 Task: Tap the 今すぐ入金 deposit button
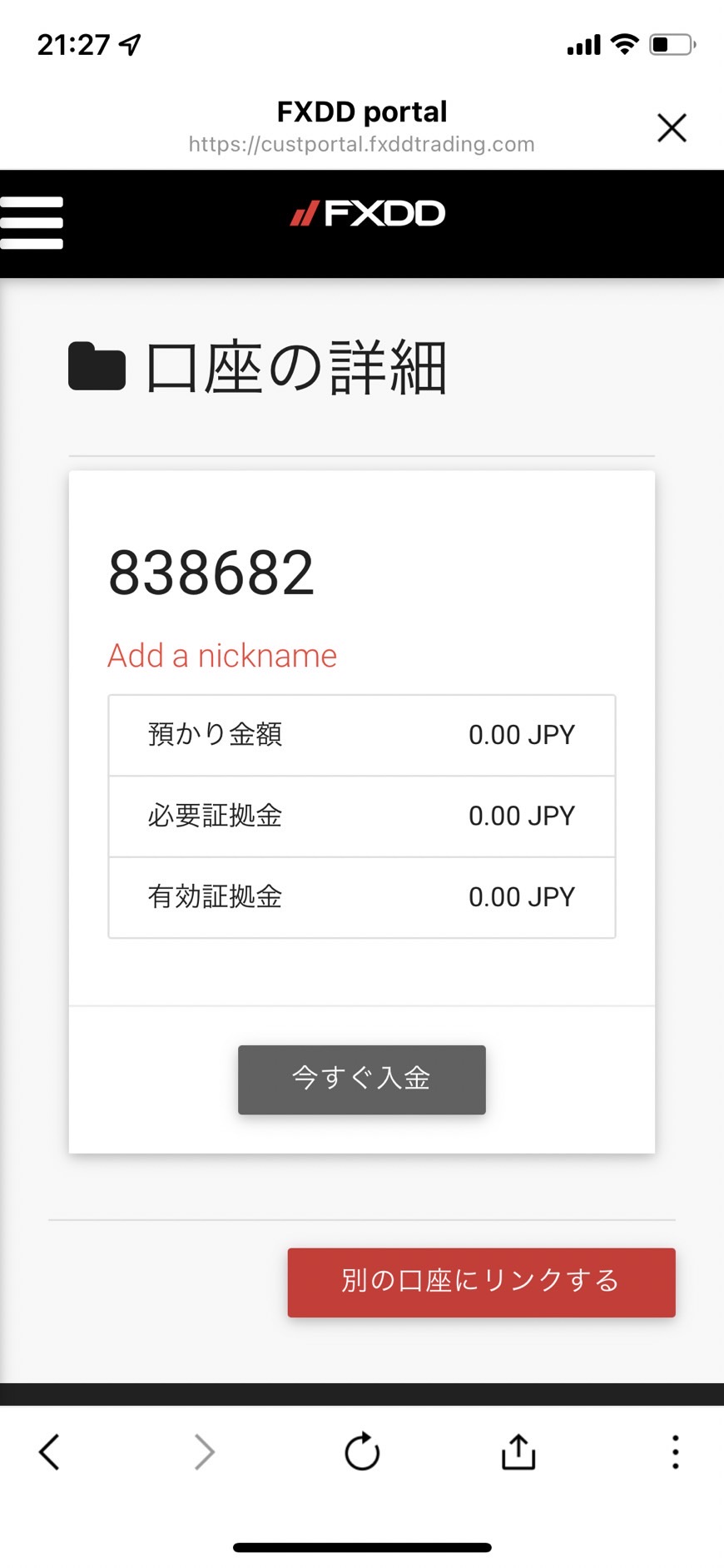click(362, 1079)
